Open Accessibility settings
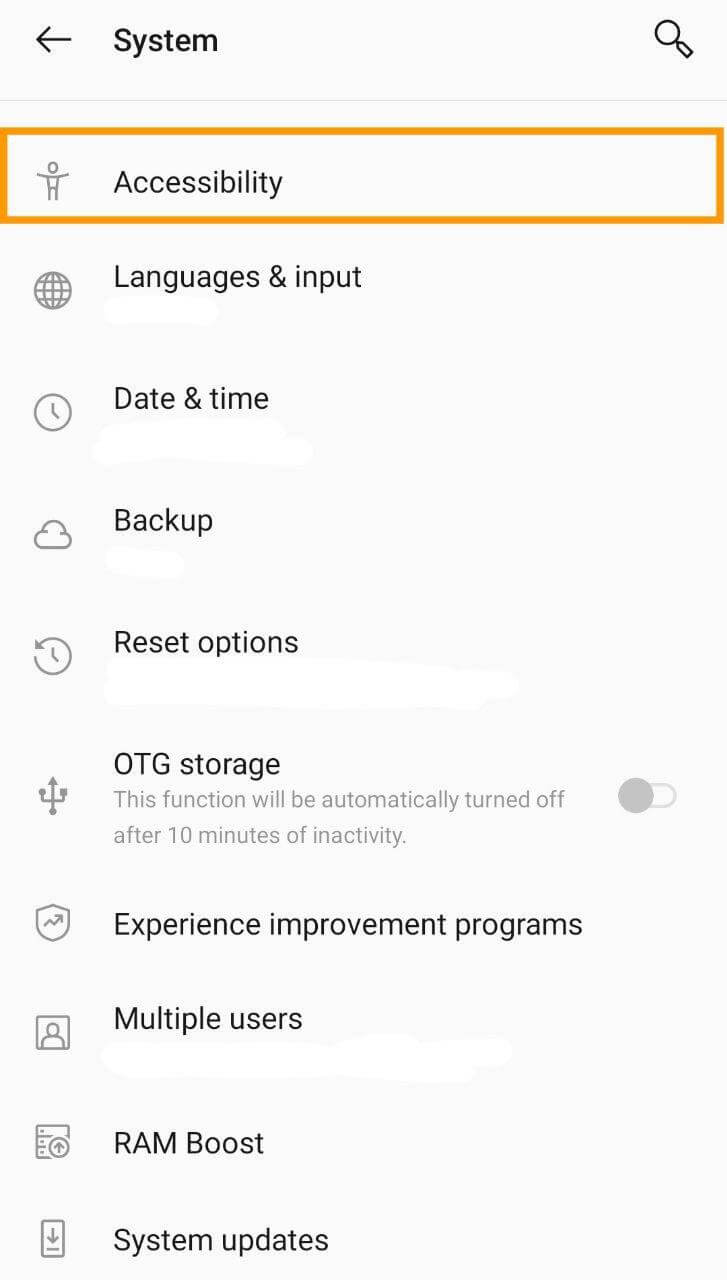 pos(363,175)
